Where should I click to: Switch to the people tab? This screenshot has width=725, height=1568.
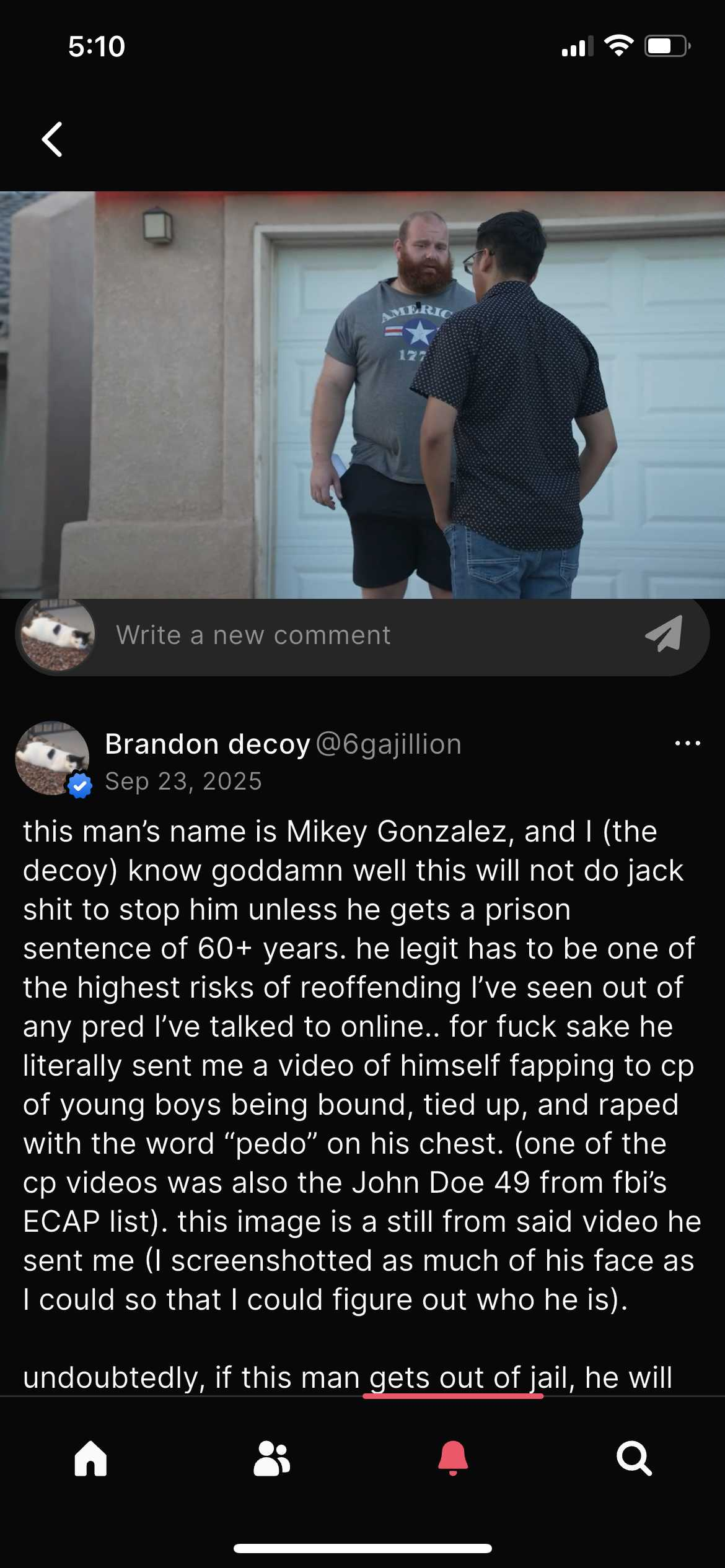(x=271, y=1458)
